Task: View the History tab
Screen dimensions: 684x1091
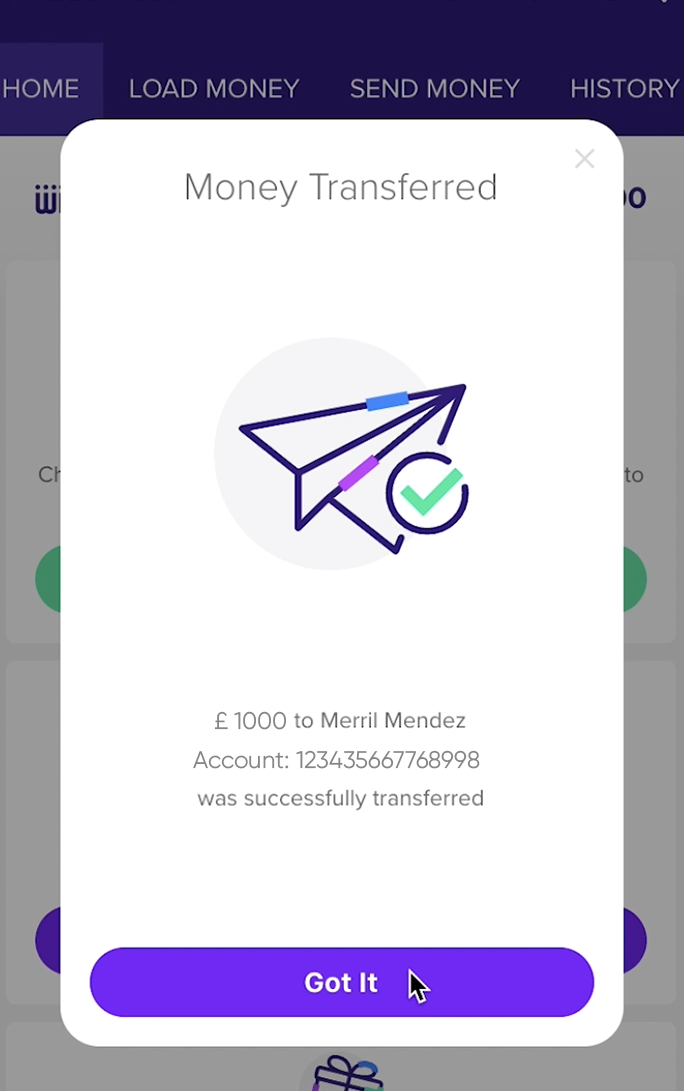Action: [x=624, y=88]
